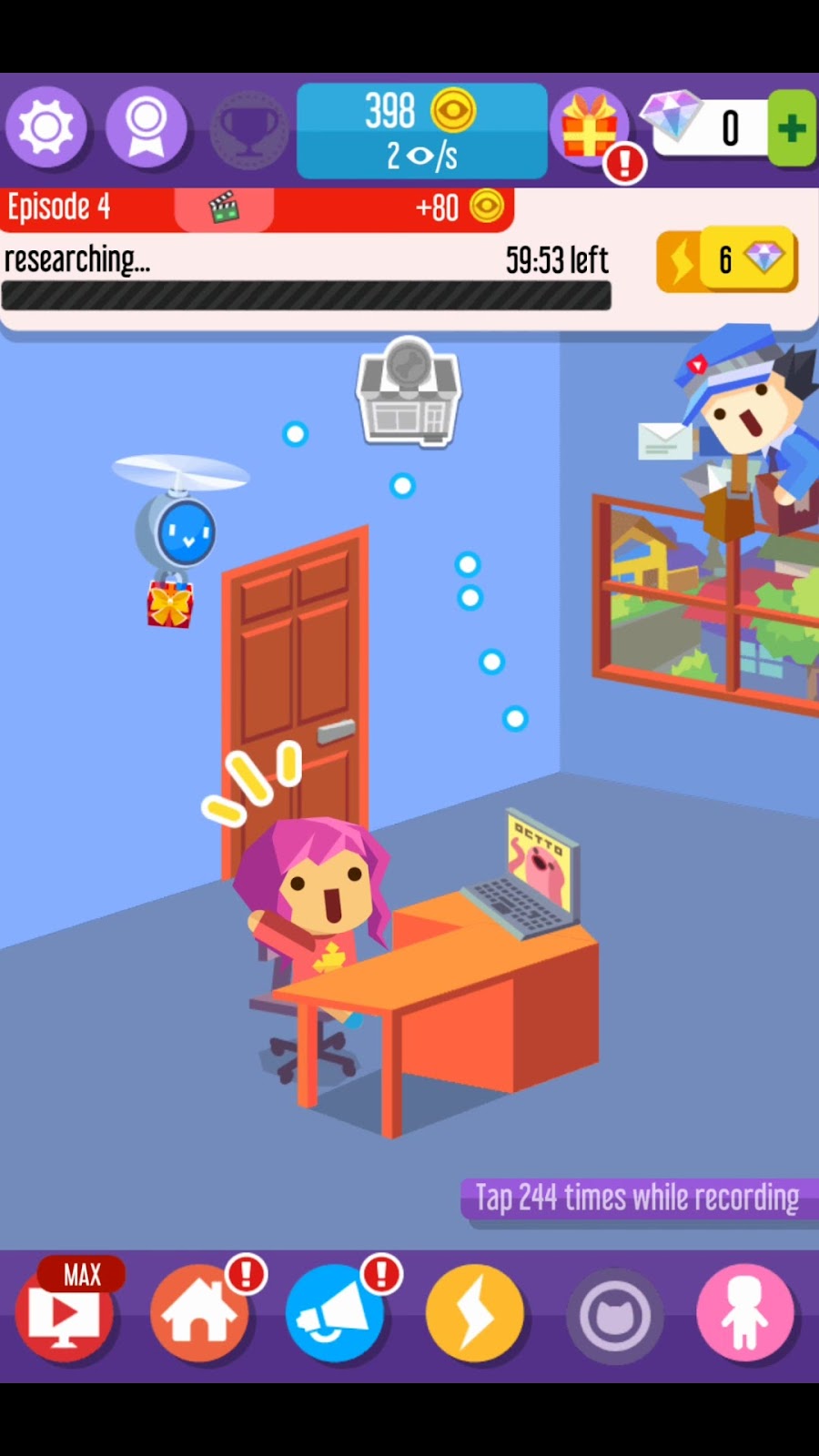This screenshot has height=1456, width=819.
Task: Open the lightning boost menu
Action: click(475, 1313)
